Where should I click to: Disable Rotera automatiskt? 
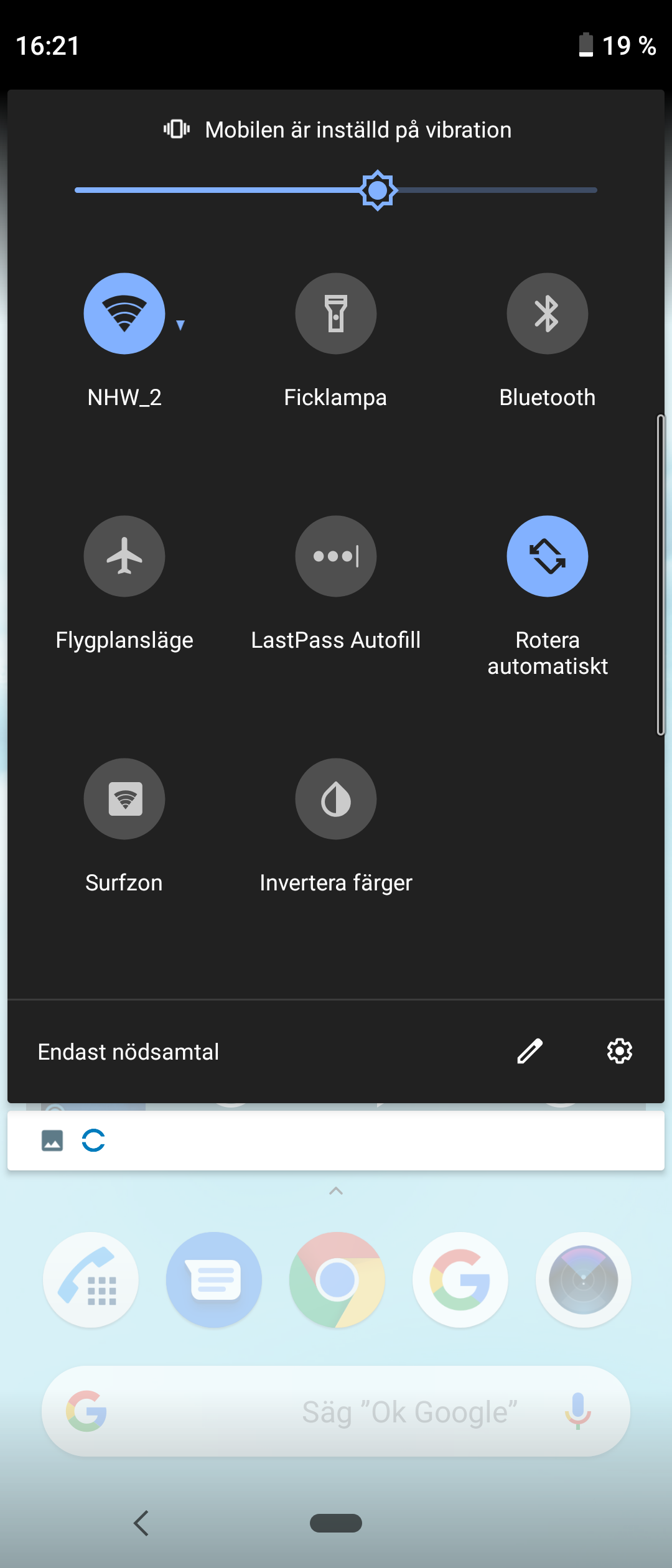(x=548, y=556)
